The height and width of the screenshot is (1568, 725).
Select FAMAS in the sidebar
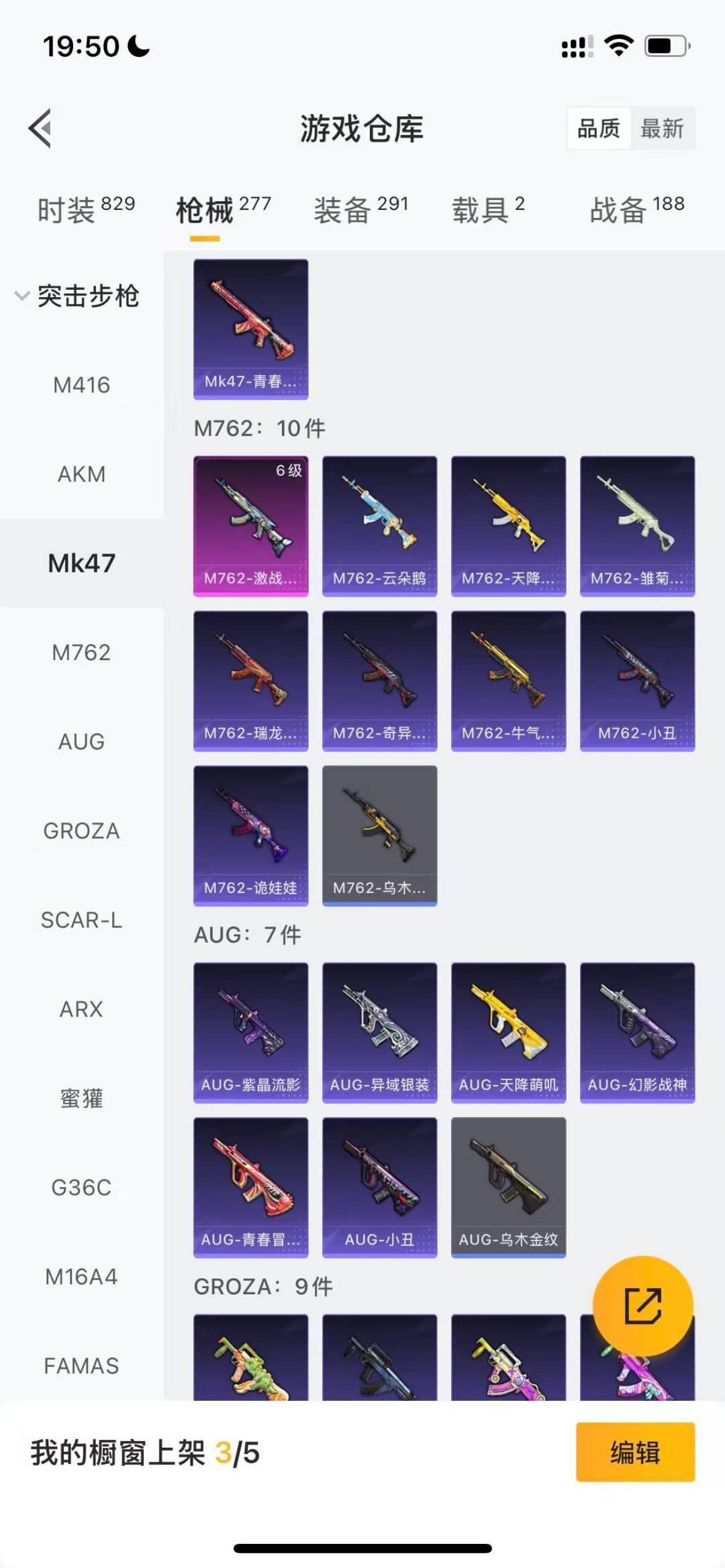(x=81, y=1365)
